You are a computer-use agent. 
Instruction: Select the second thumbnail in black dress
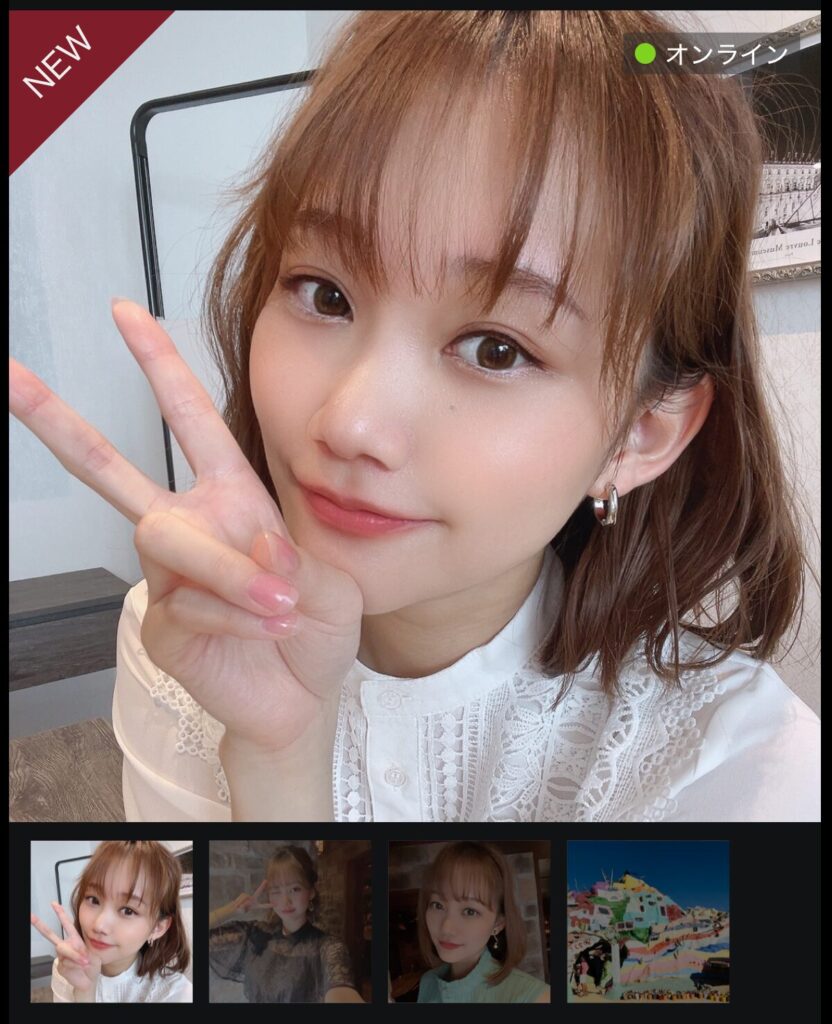(290, 921)
